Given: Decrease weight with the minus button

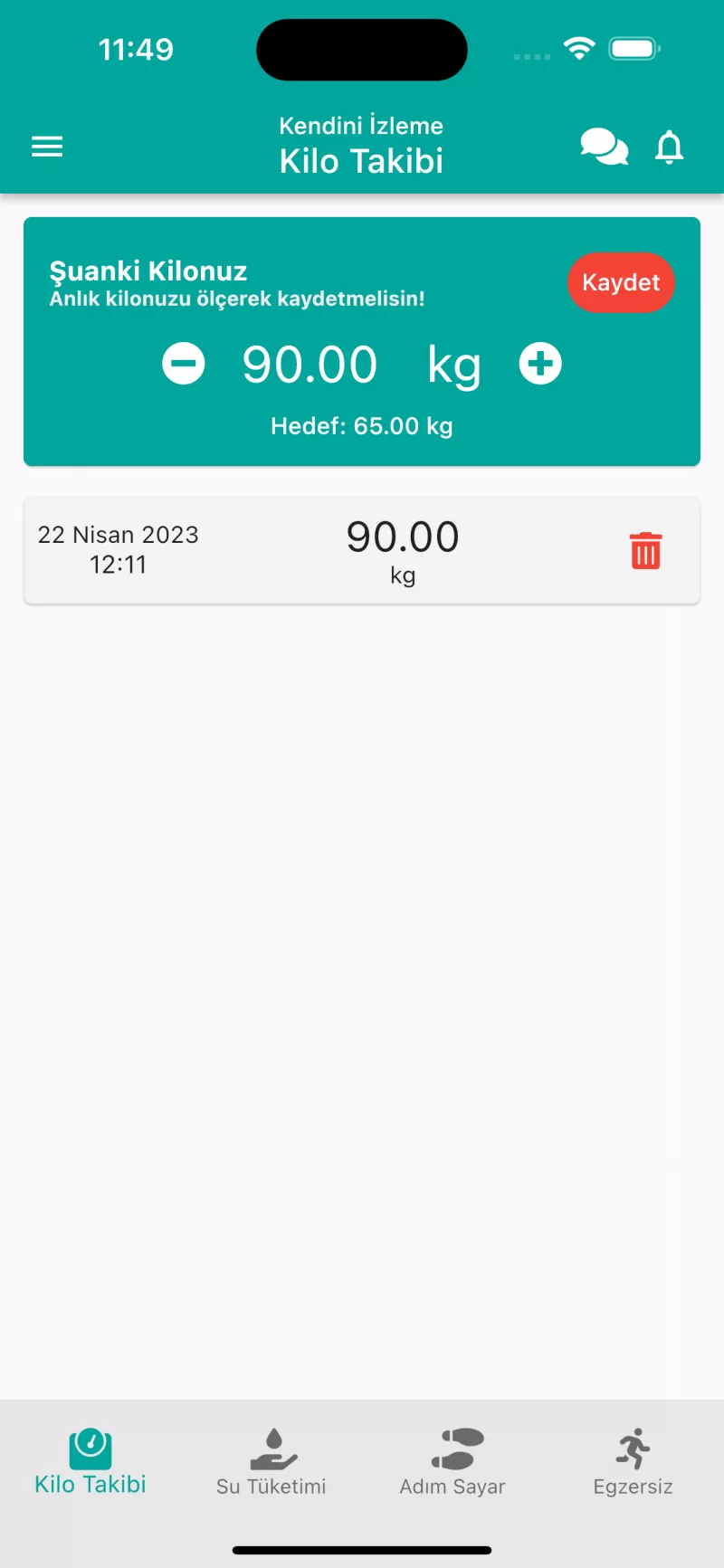Looking at the screenshot, I should 184,364.
